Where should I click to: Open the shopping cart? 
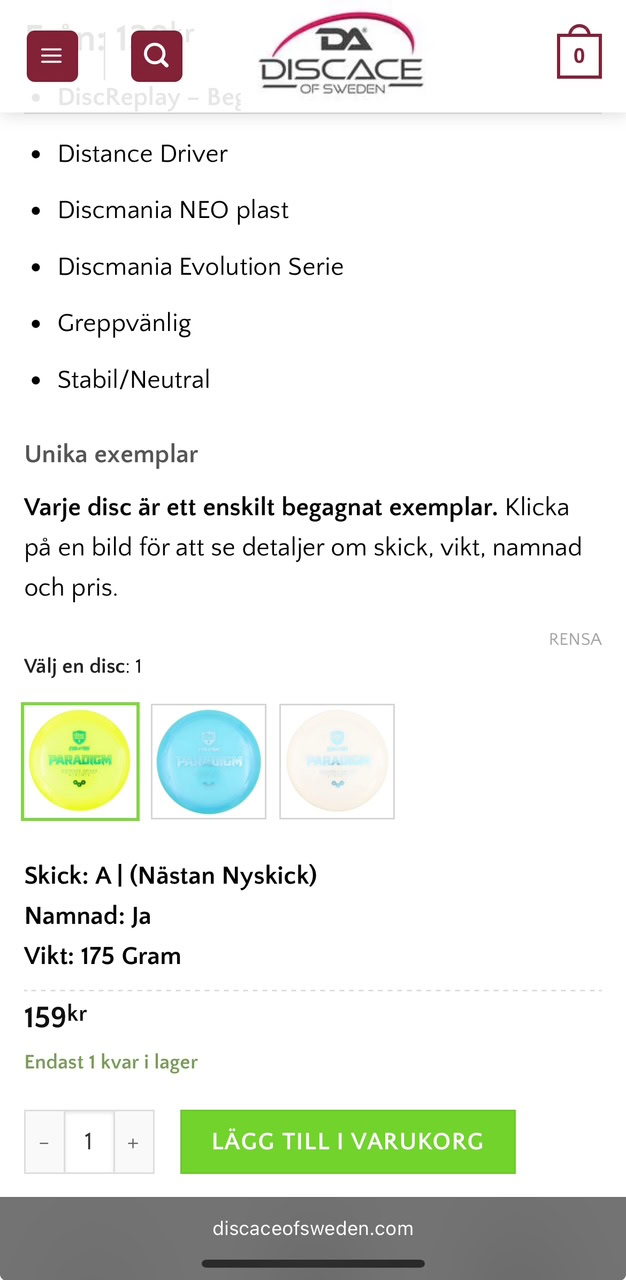click(x=579, y=55)
